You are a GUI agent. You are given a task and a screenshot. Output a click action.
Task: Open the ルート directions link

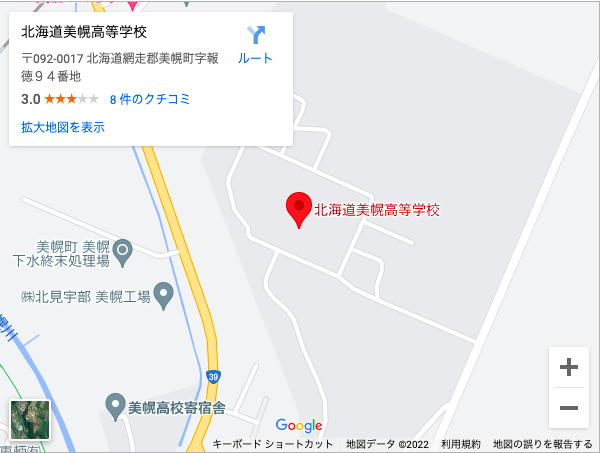[255, 45]
